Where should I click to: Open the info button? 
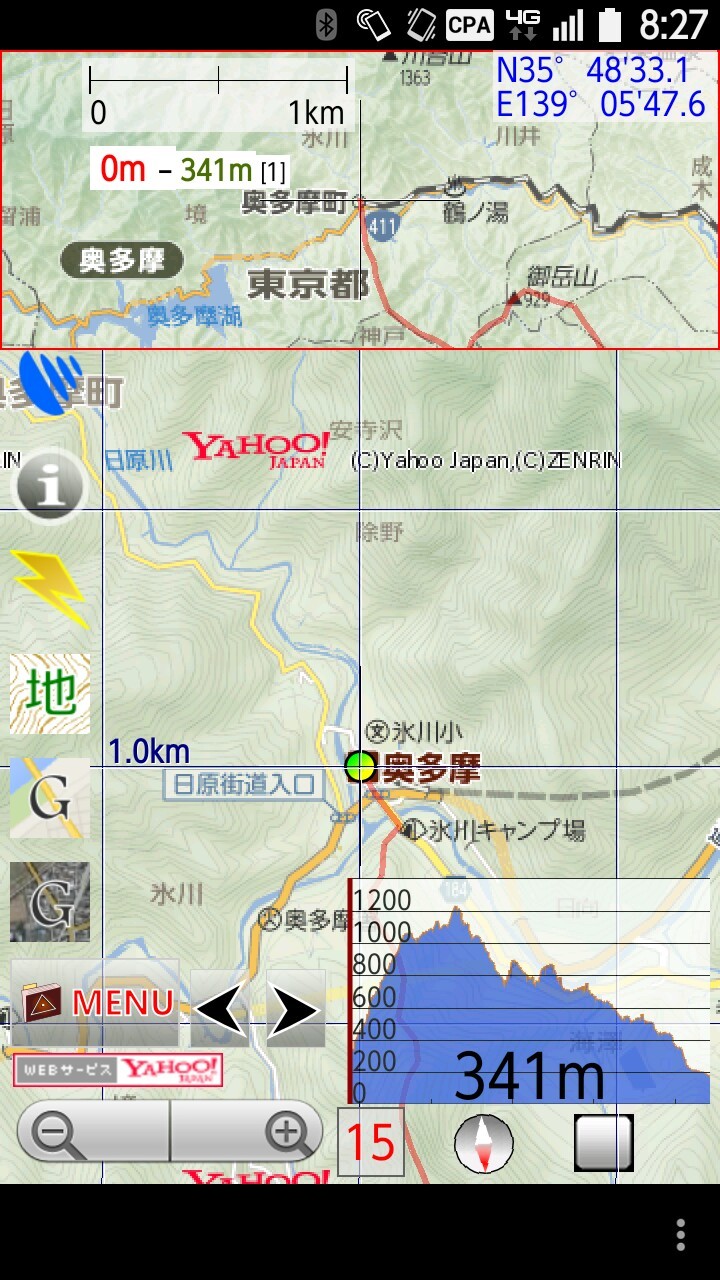coord(49,486)
